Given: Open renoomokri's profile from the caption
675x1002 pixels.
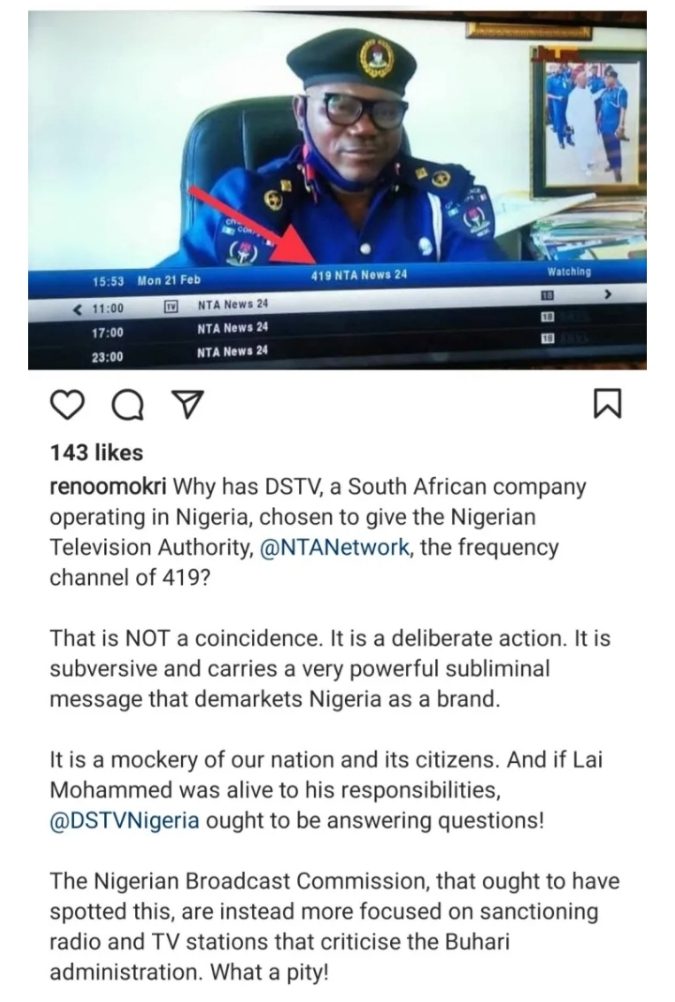Looking at the screenshot, I should click(x=110, y=488).
